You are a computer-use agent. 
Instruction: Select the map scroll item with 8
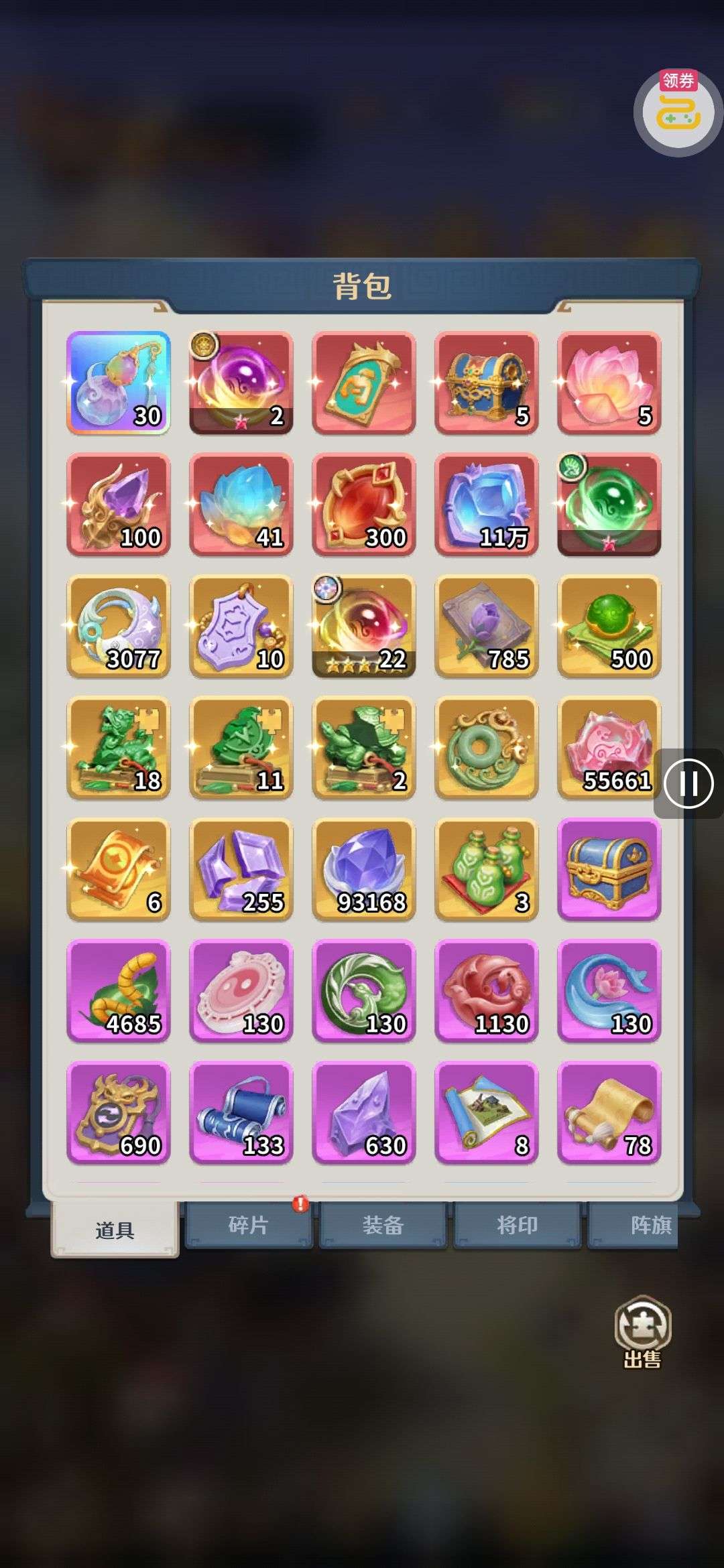pos(486,1112)
